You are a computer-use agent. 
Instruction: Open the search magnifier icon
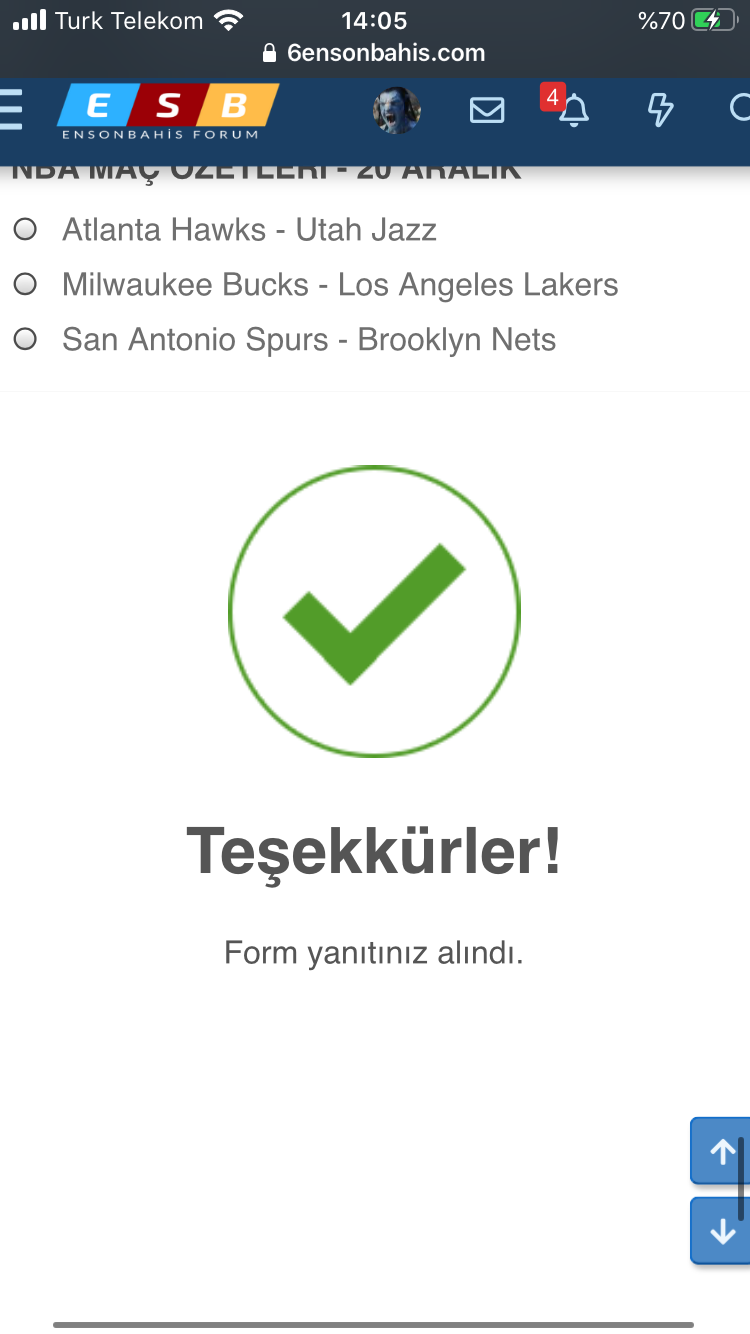(x=740, y=109)
